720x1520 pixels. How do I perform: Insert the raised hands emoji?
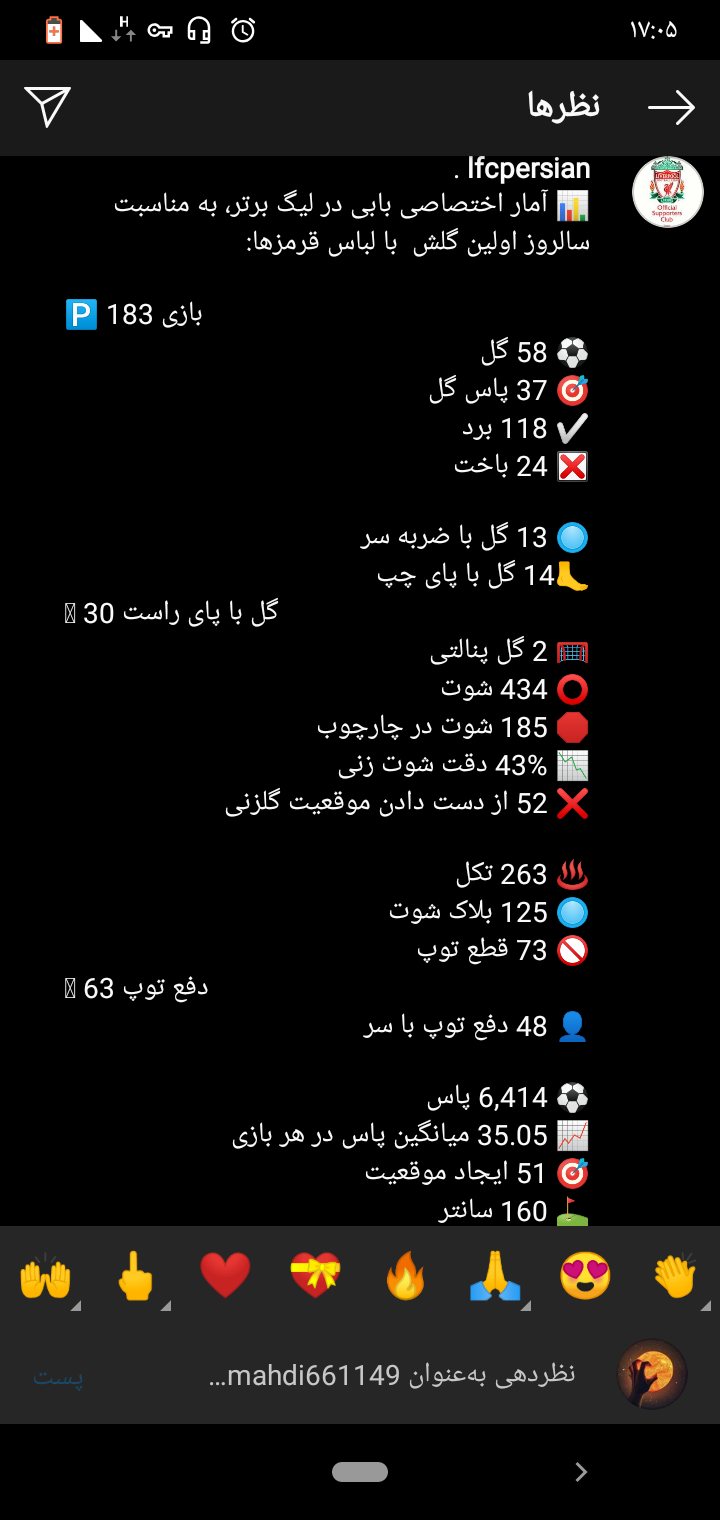point(46,1277)
